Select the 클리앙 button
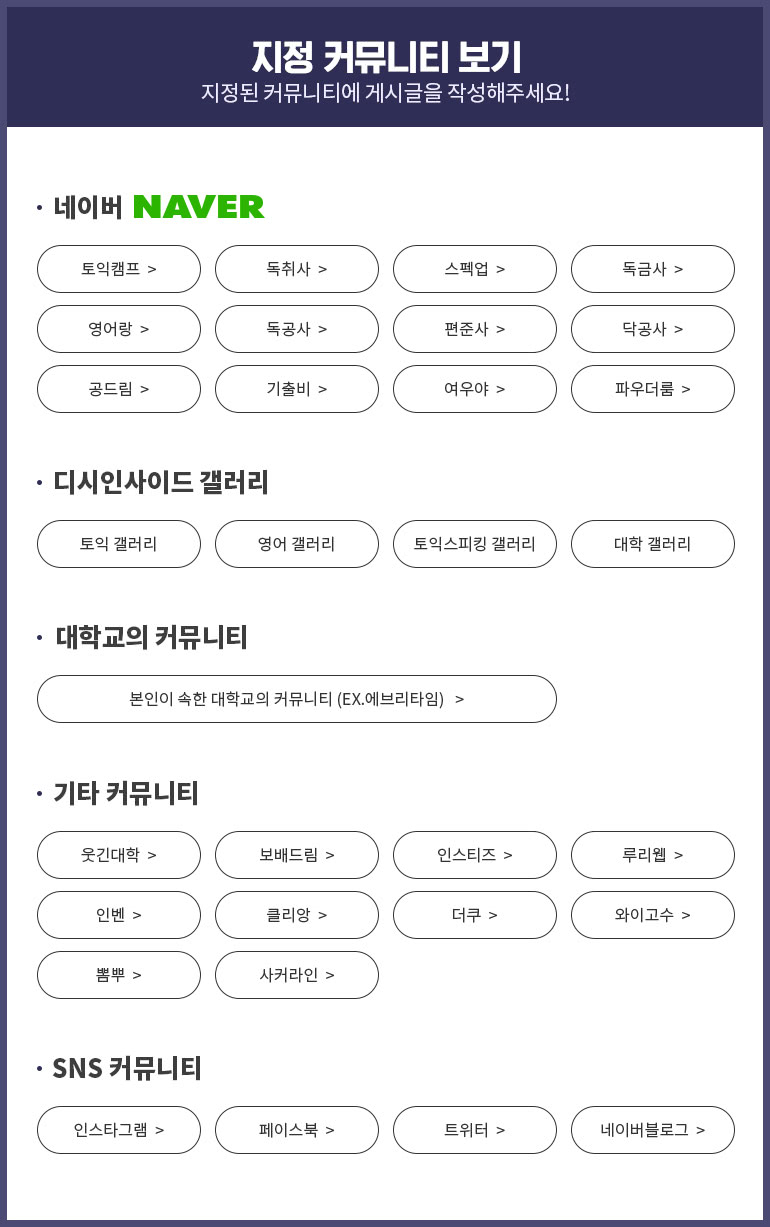 point(297,915)
